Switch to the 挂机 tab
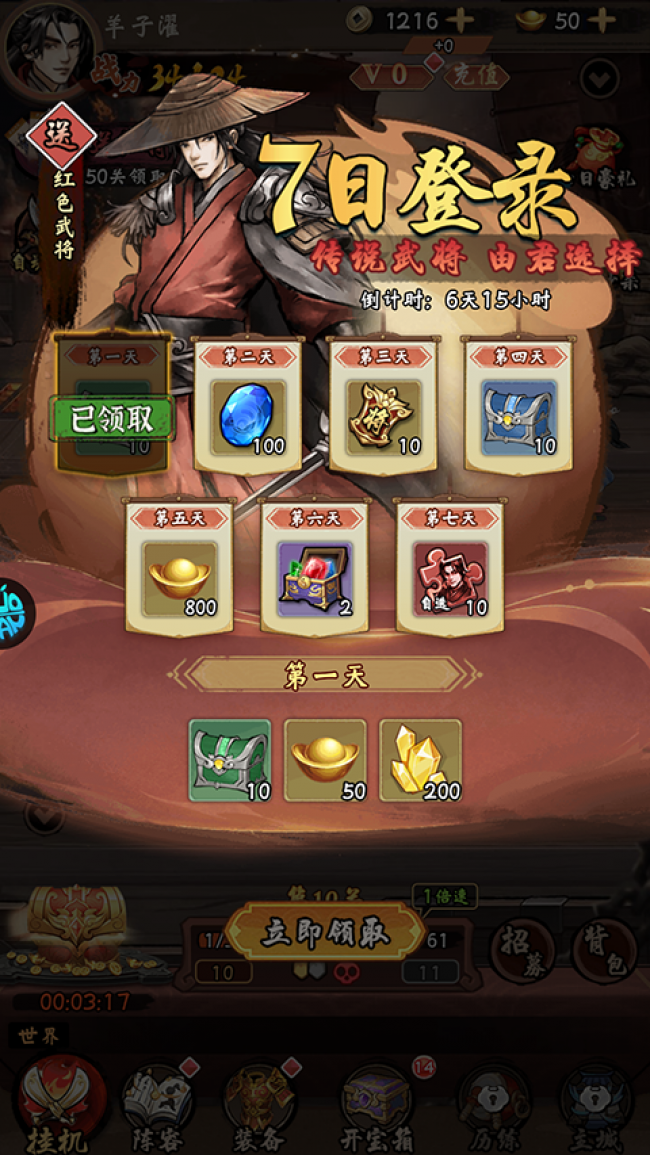This screenshot has height=1155, width=650. pyautogui.click(x=60, y=1105)
